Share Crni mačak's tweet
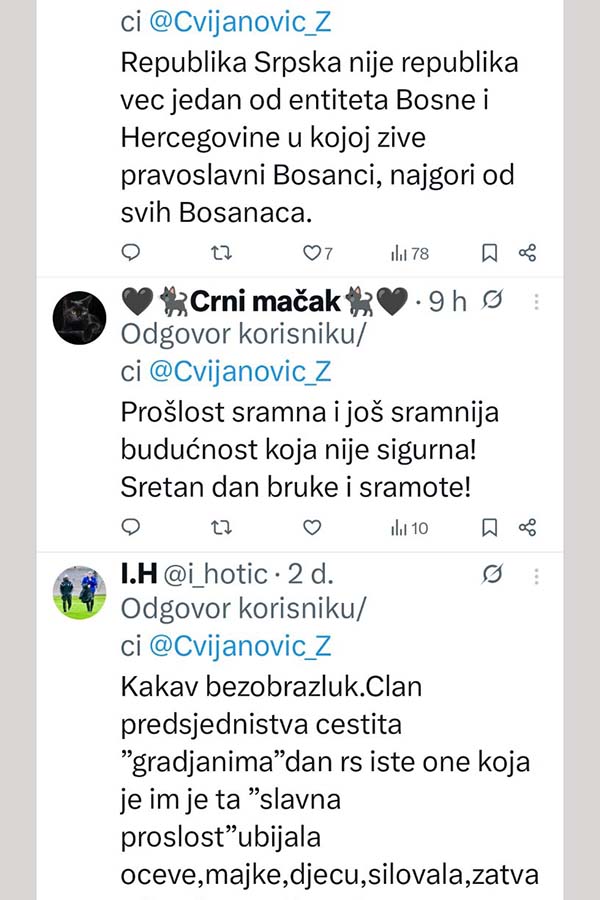600x900 pixels. pos(529,527)
